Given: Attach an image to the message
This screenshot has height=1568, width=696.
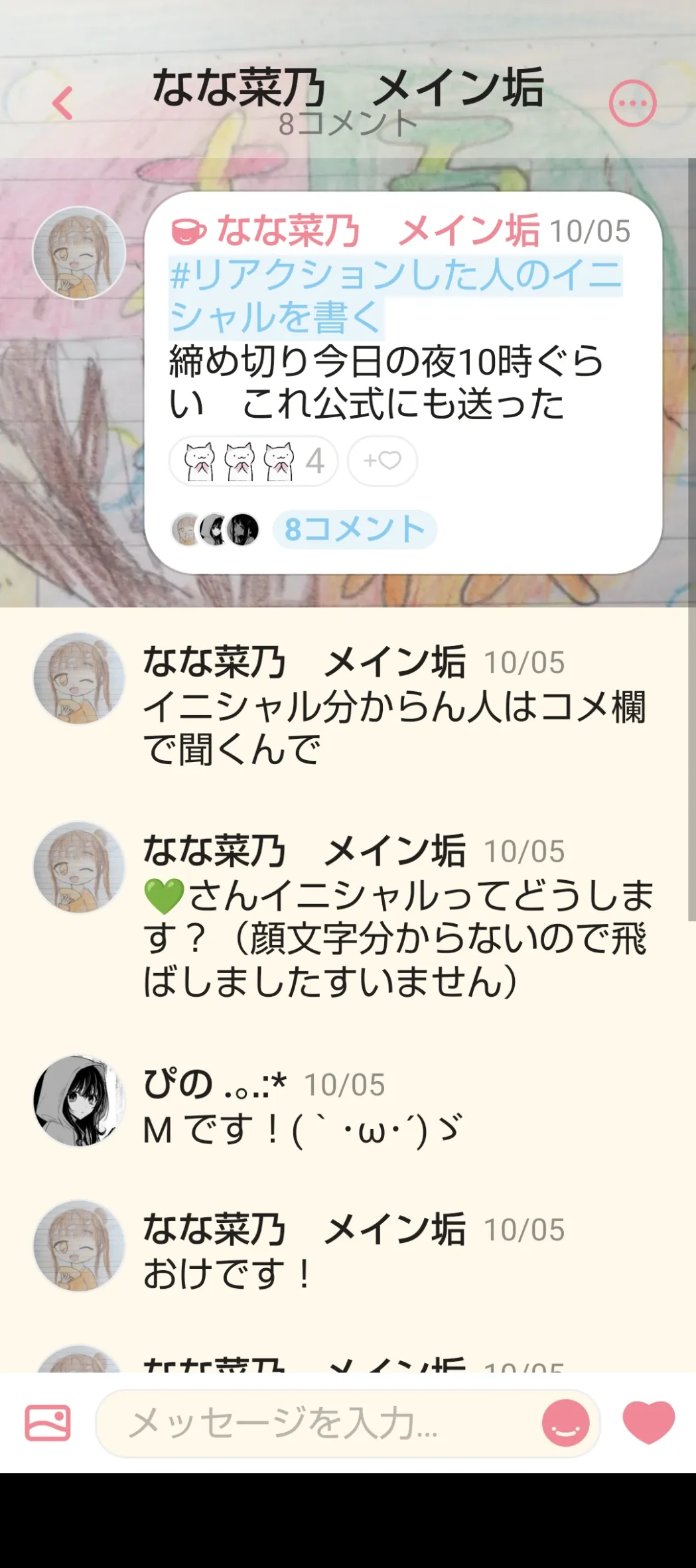Looking at the screenshot, I should [x=48, y=1423].
